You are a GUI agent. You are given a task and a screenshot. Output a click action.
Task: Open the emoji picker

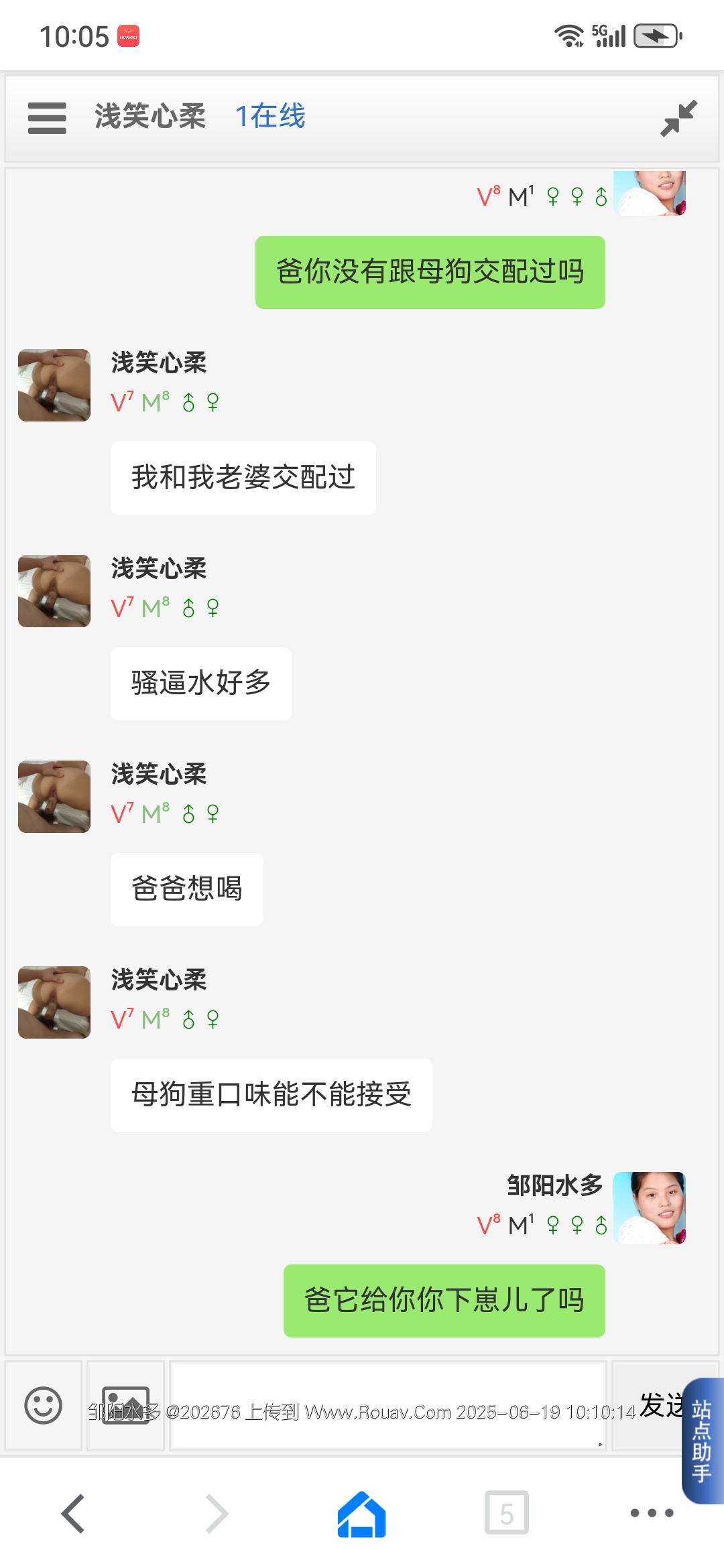pyautogui.click(x=44, y=1404)
